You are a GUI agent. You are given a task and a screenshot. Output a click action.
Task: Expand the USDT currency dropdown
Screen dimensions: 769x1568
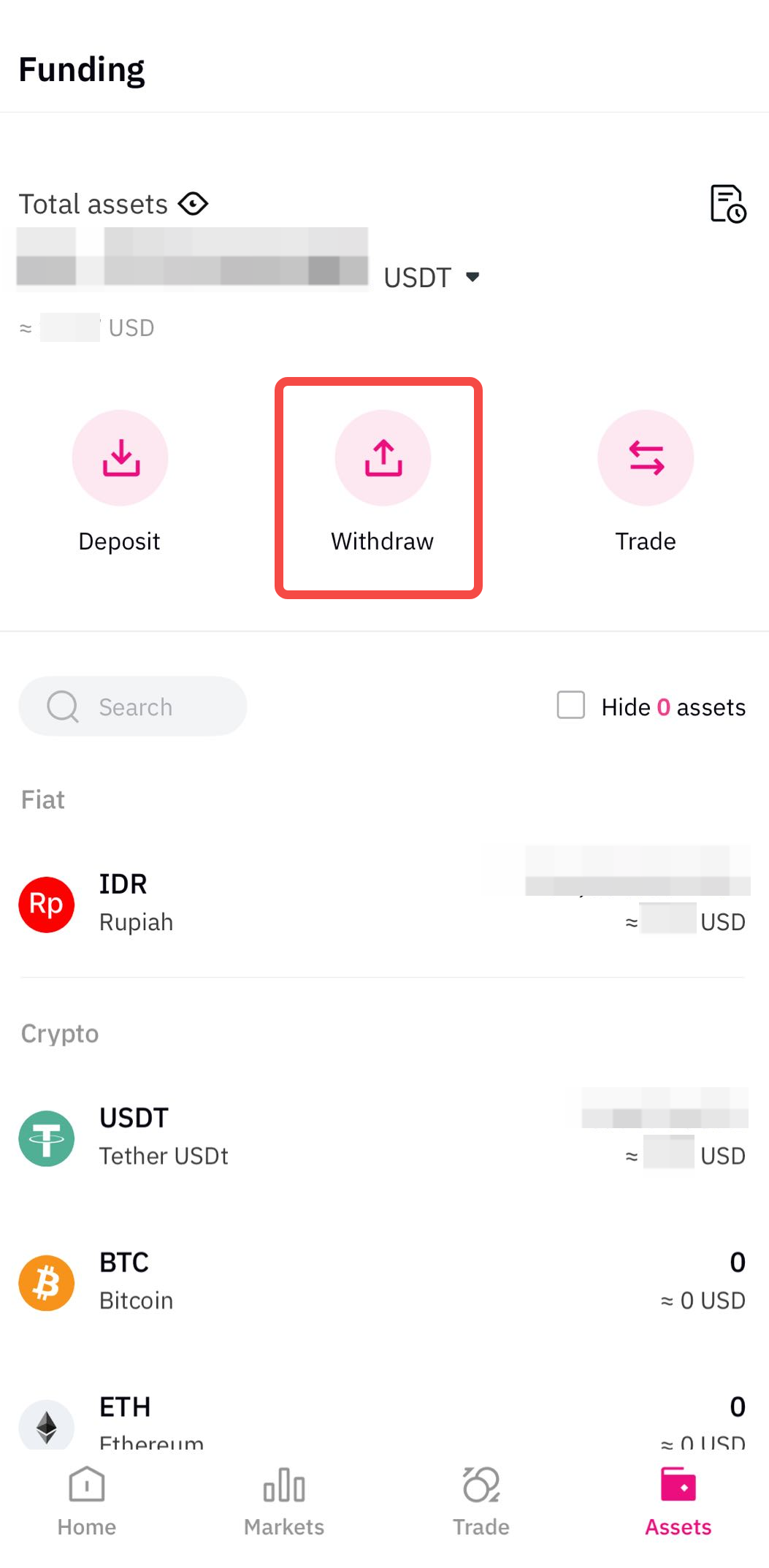(473, 277)
